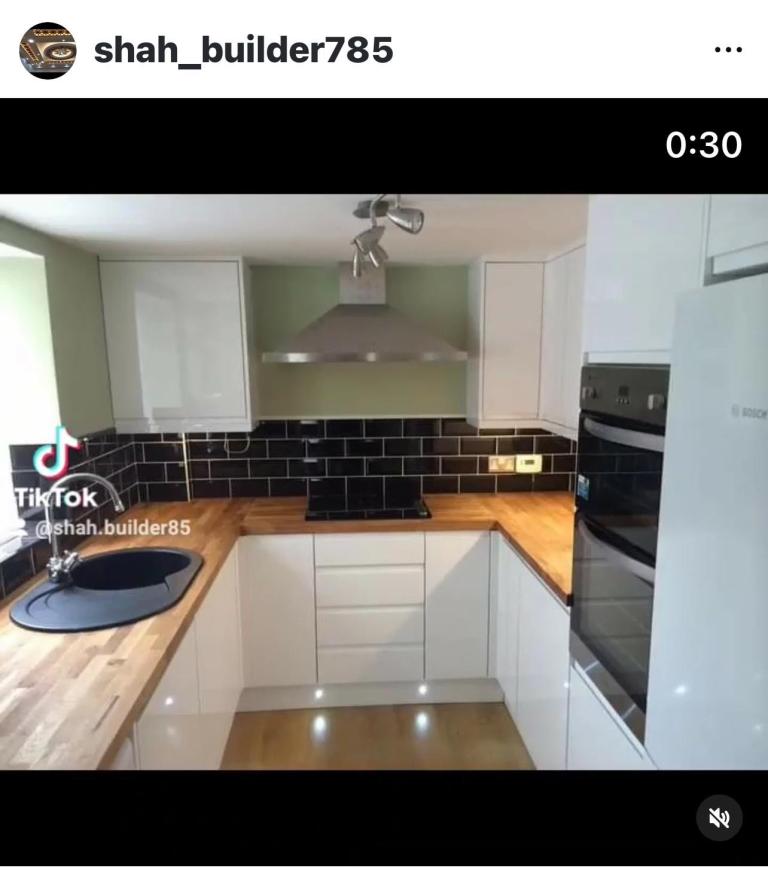Unmute the video sound
The height and width of the screenshot is (871, 768).
(x=719, y=818)
